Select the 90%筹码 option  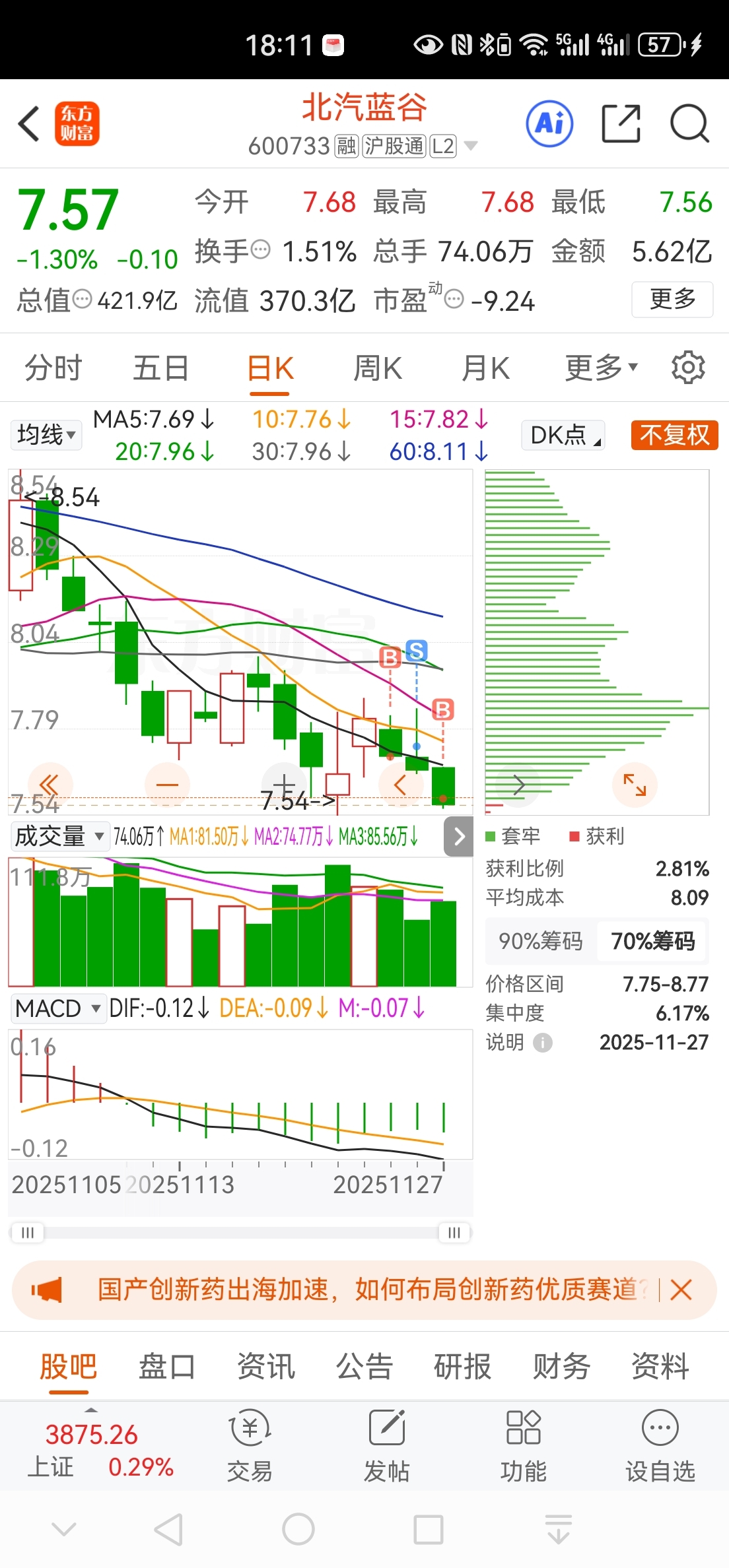541,941
